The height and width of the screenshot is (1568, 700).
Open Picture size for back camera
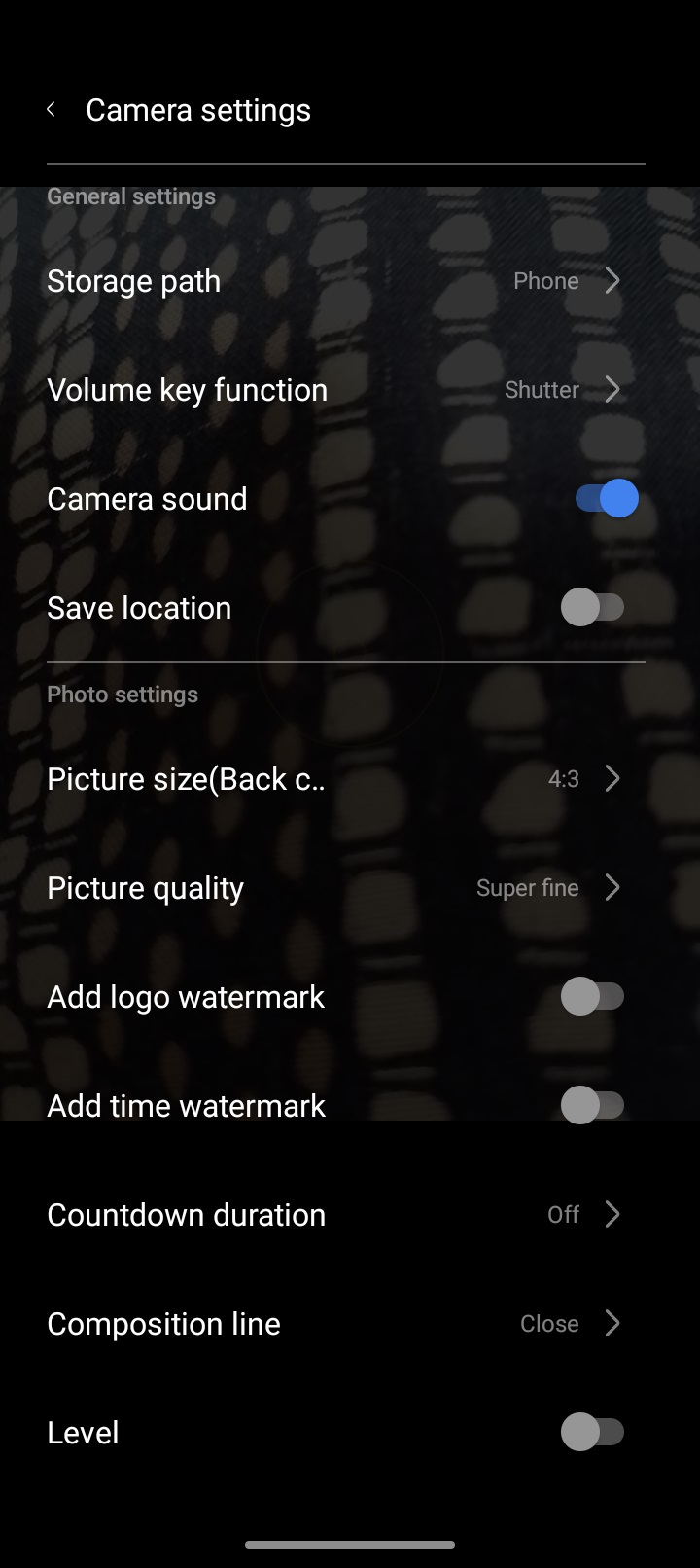[x=346, y=779]
